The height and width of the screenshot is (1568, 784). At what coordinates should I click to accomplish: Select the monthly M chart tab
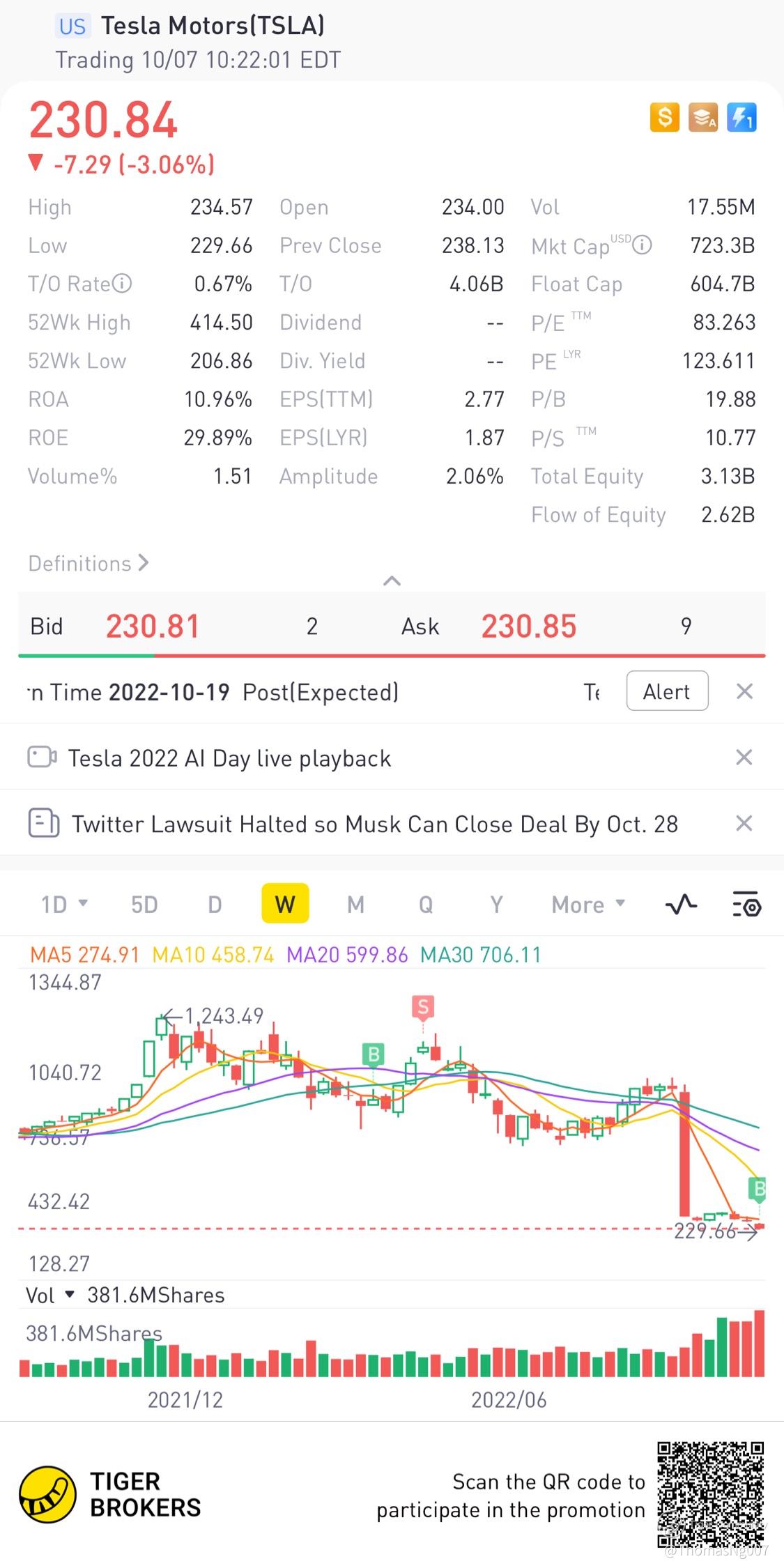tap(355, 905)
